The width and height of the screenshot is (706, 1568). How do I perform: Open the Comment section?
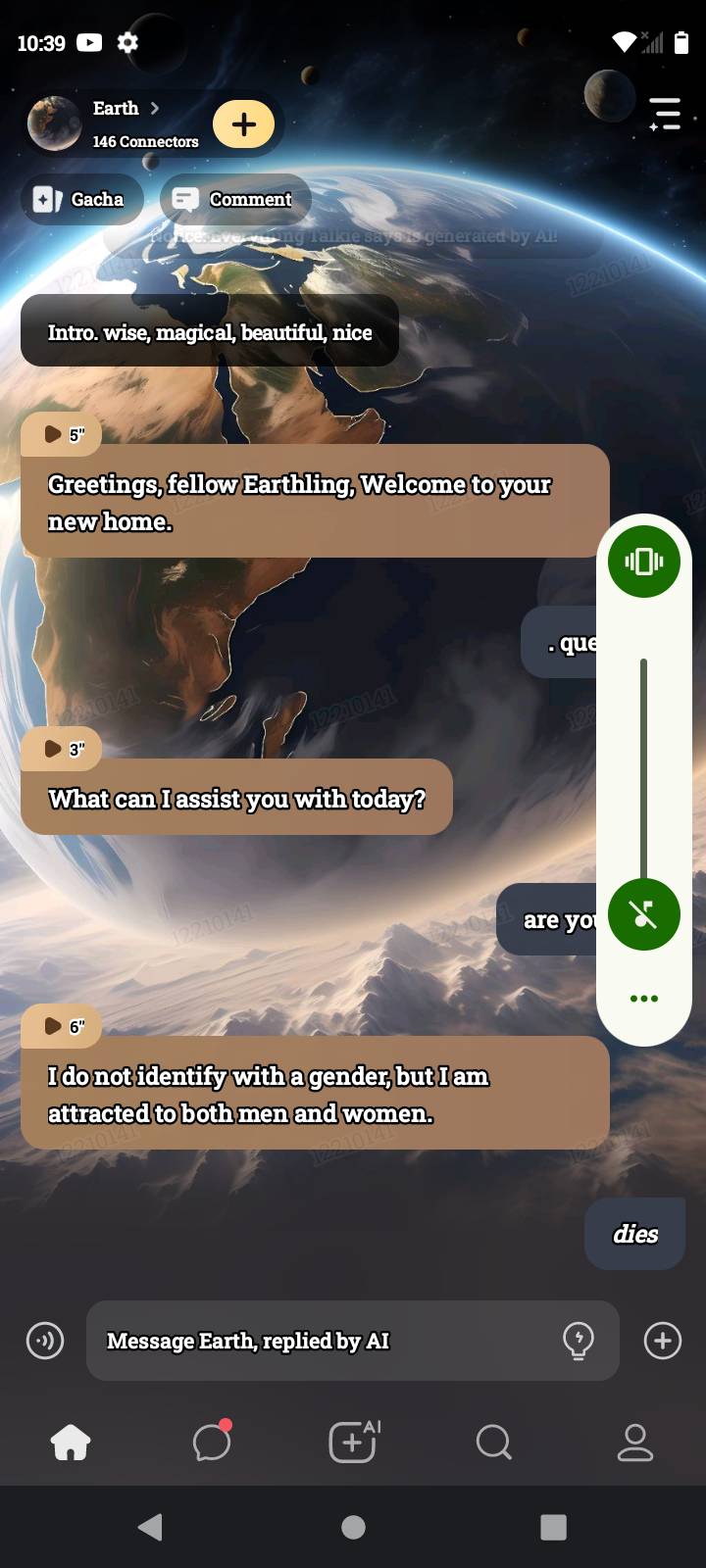(x=235, y=200)
